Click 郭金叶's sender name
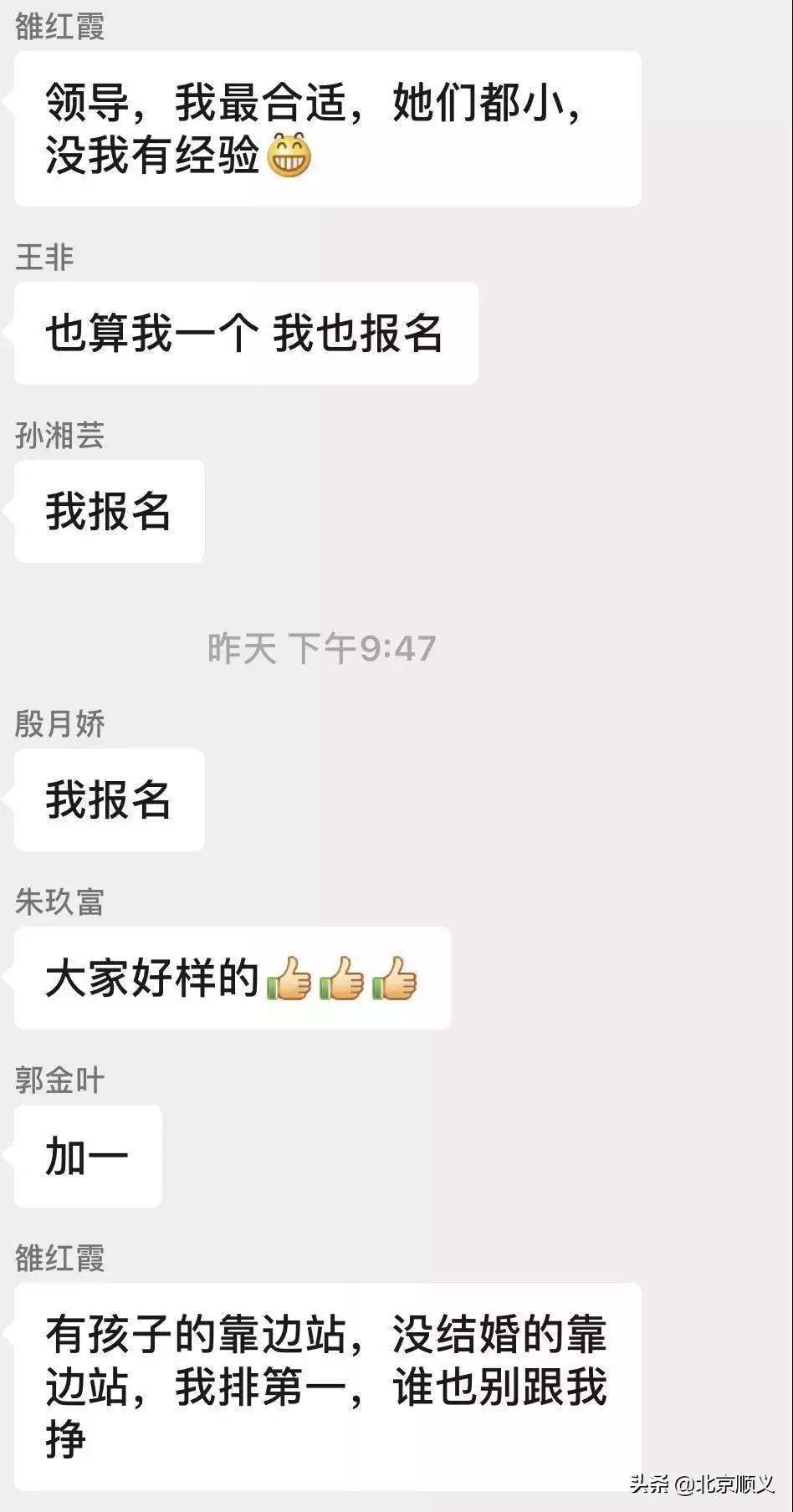This screenshot has height=1512, width=793. (x=59, y=1079)
